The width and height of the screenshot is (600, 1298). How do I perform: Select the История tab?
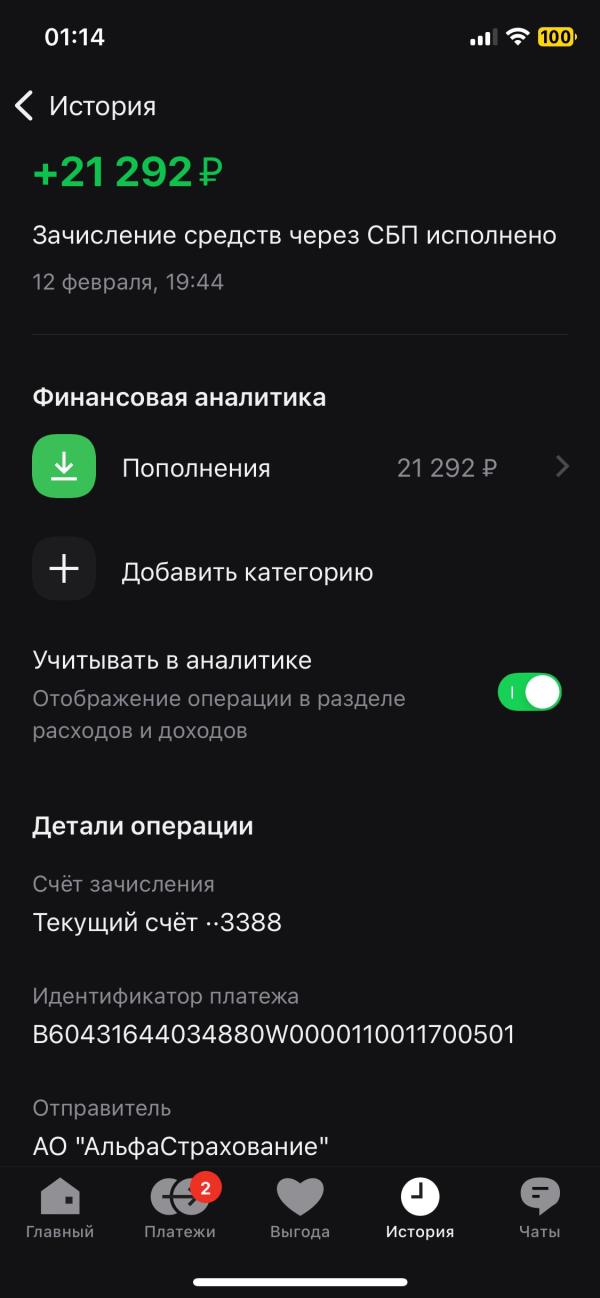point(420,1209)
